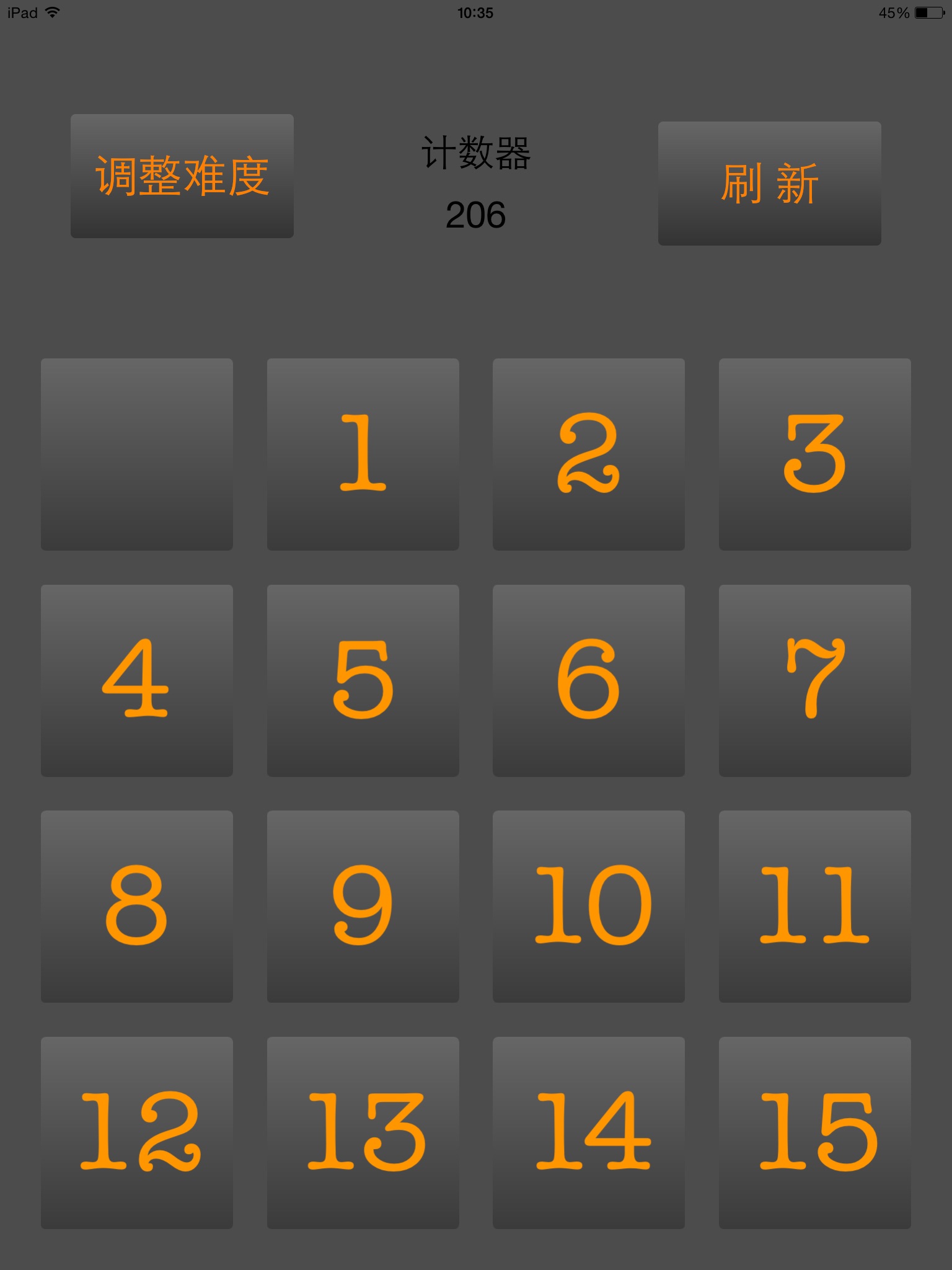
Task: Tap the 刷新 refresh button
Action: point(769,184)
